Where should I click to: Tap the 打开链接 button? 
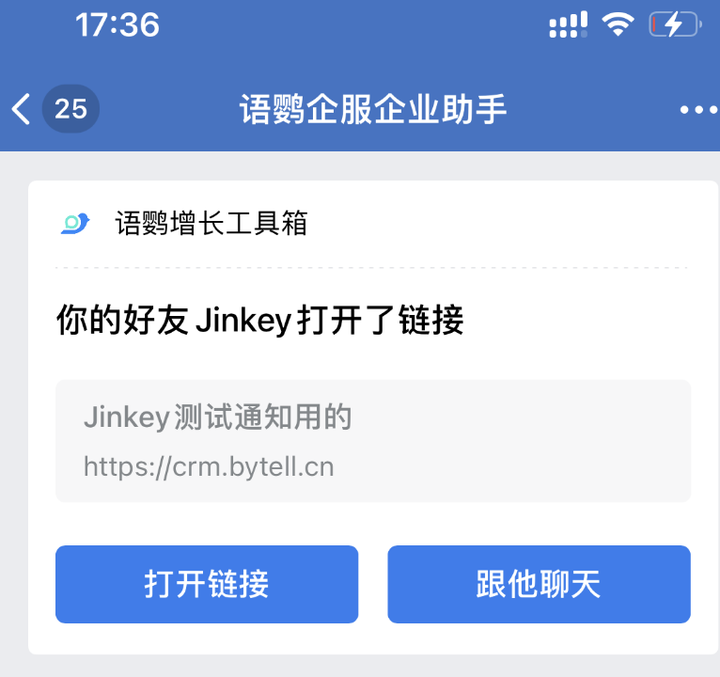(x=206, y=584)
